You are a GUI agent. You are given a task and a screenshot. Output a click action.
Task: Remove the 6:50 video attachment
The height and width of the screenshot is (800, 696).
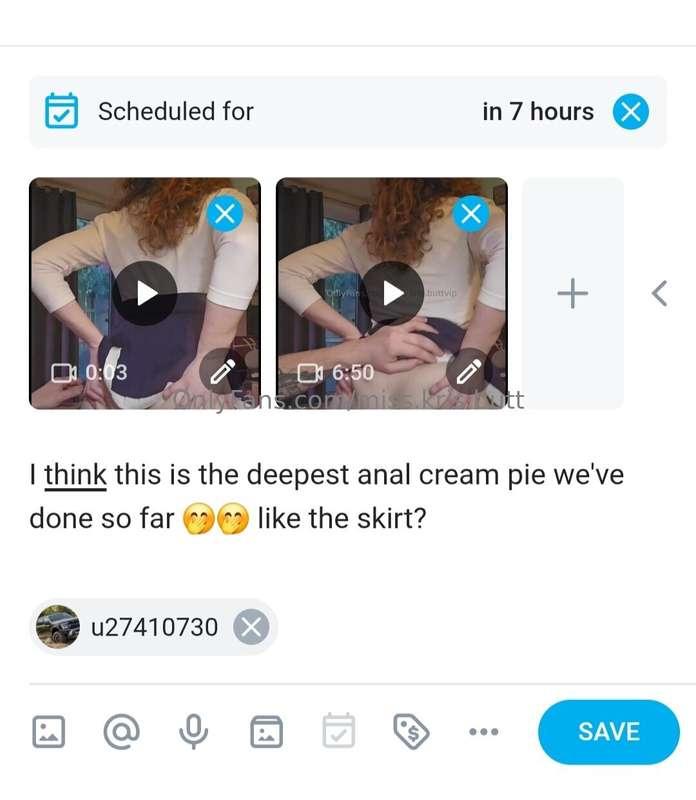(471, 212)
